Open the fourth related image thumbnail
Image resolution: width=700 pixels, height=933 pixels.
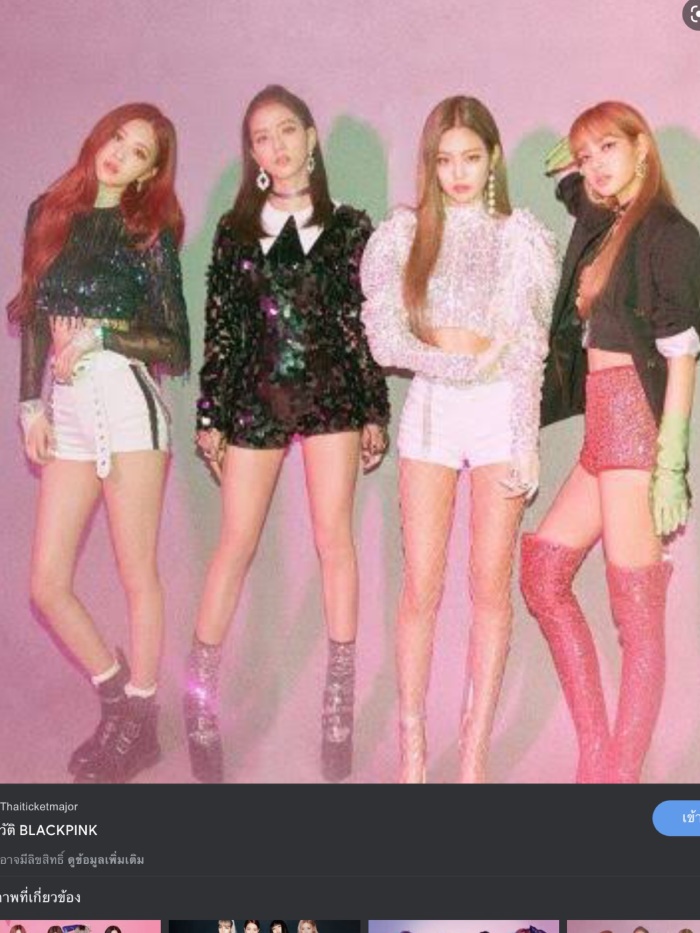click(633, 926)
